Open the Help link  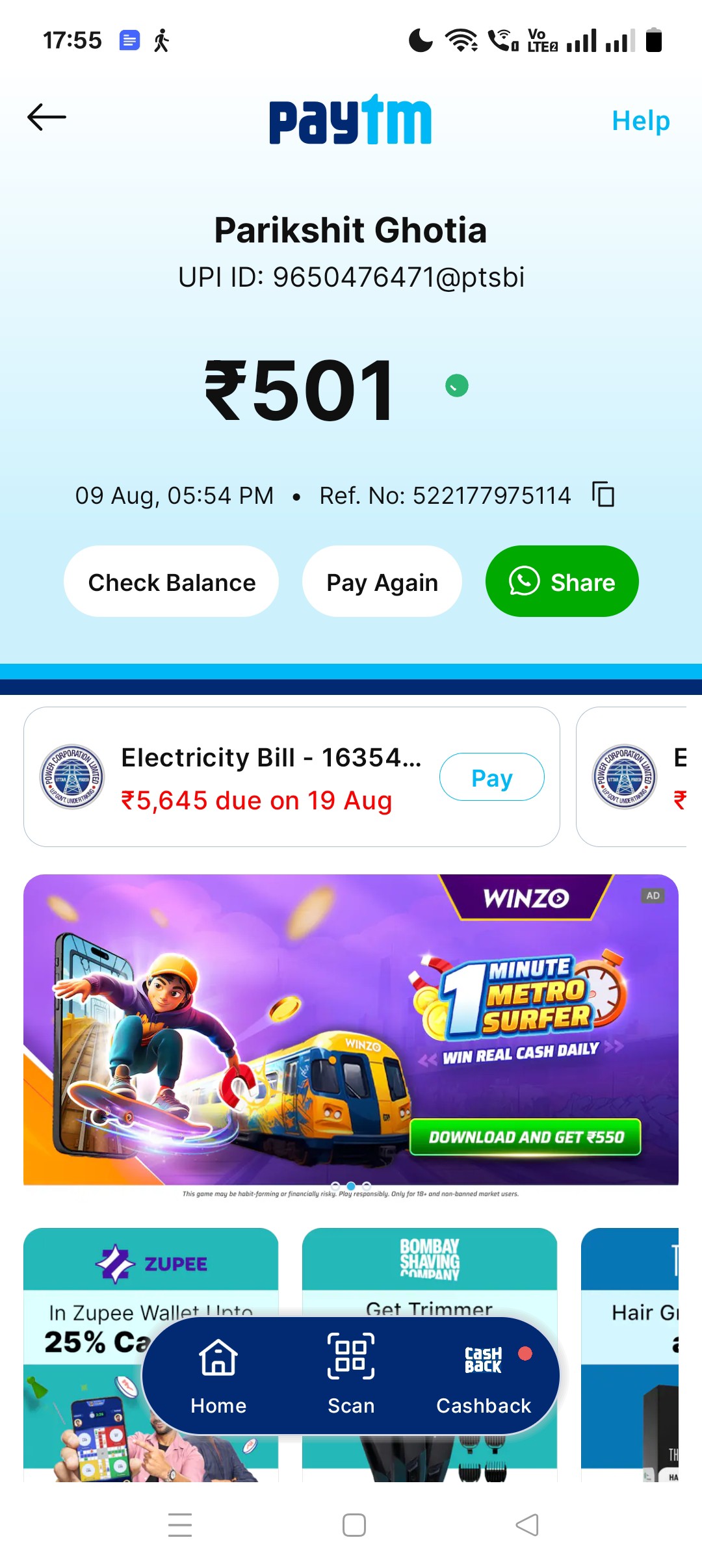[640, 121]
